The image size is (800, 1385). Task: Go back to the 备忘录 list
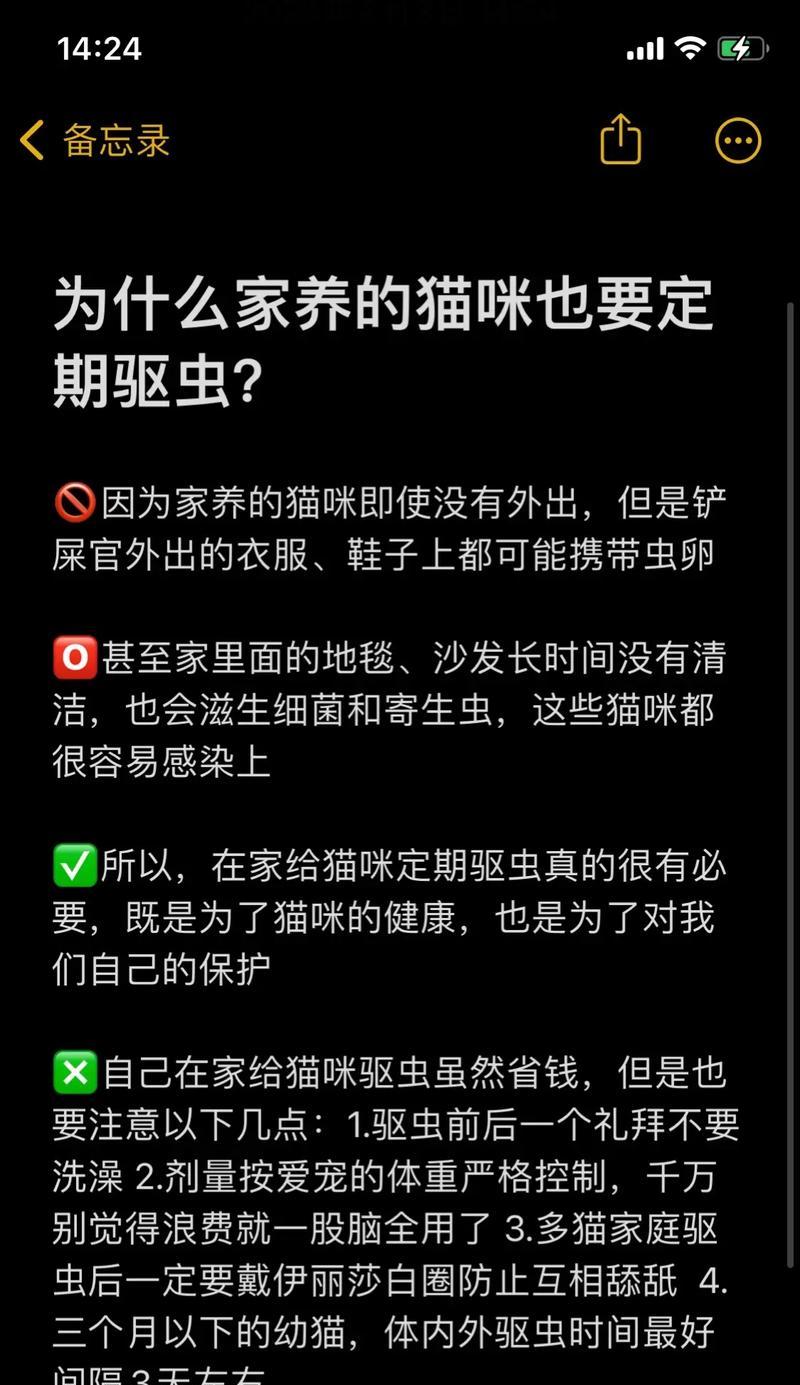95,141
